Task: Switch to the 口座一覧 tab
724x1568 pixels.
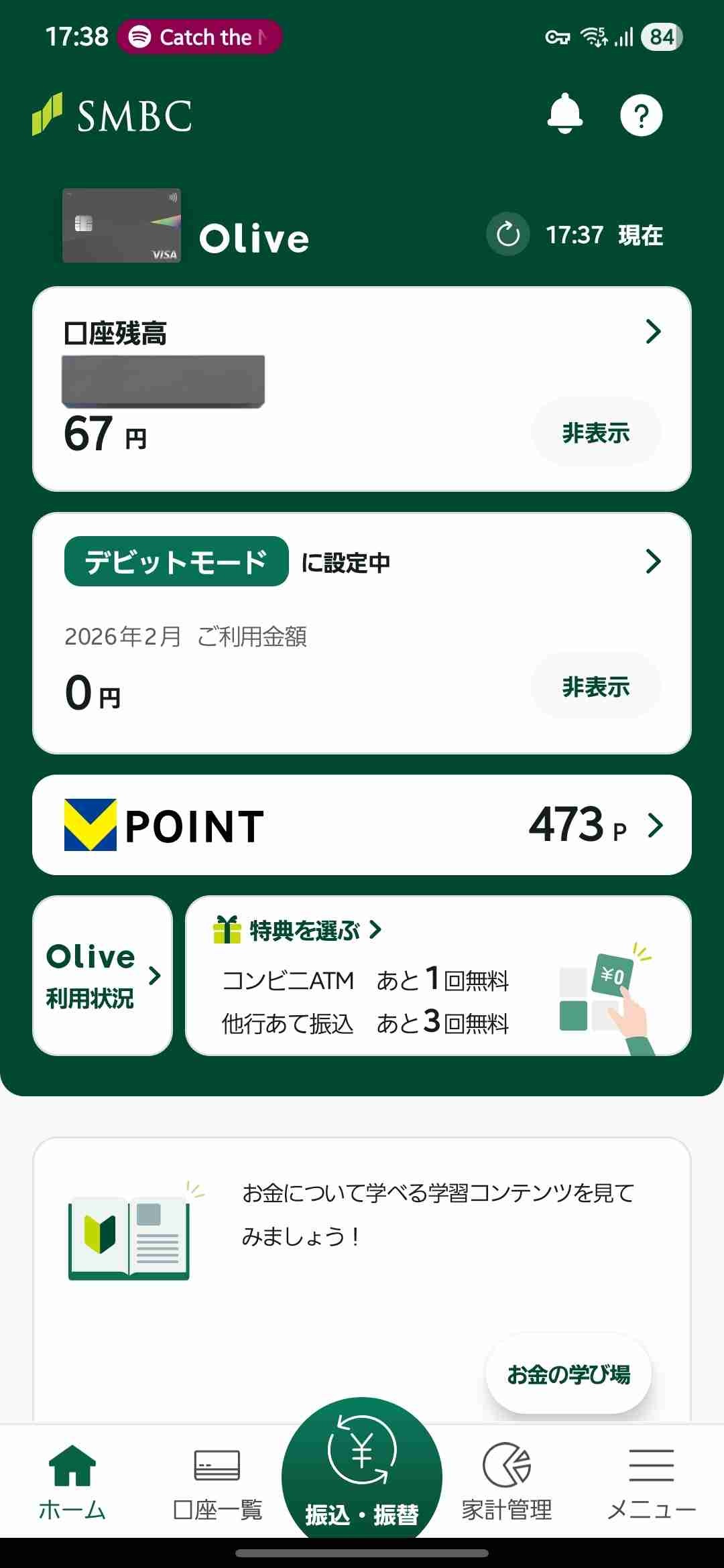Action: (x=217, y=1482)
